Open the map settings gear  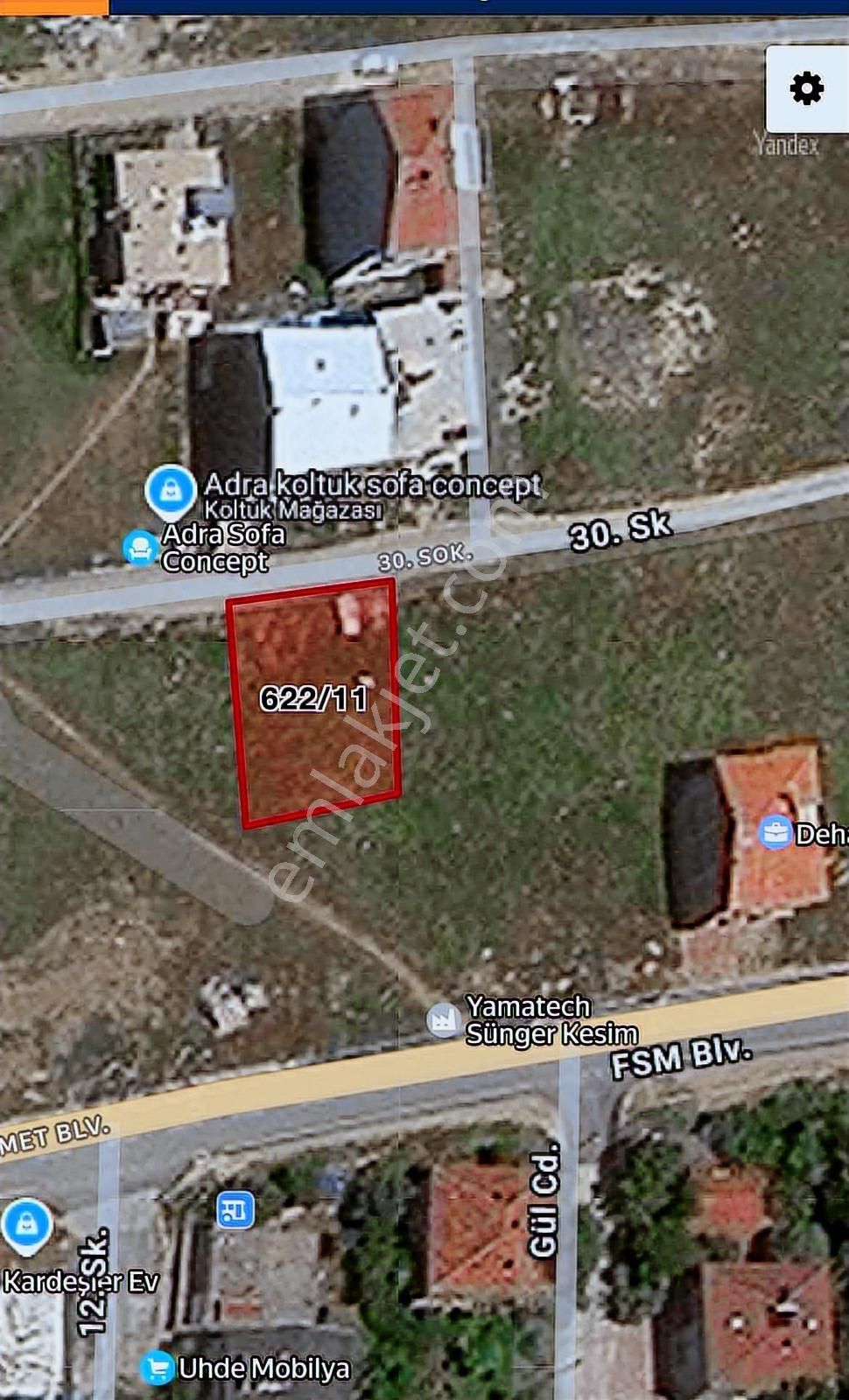coord(806,88)
